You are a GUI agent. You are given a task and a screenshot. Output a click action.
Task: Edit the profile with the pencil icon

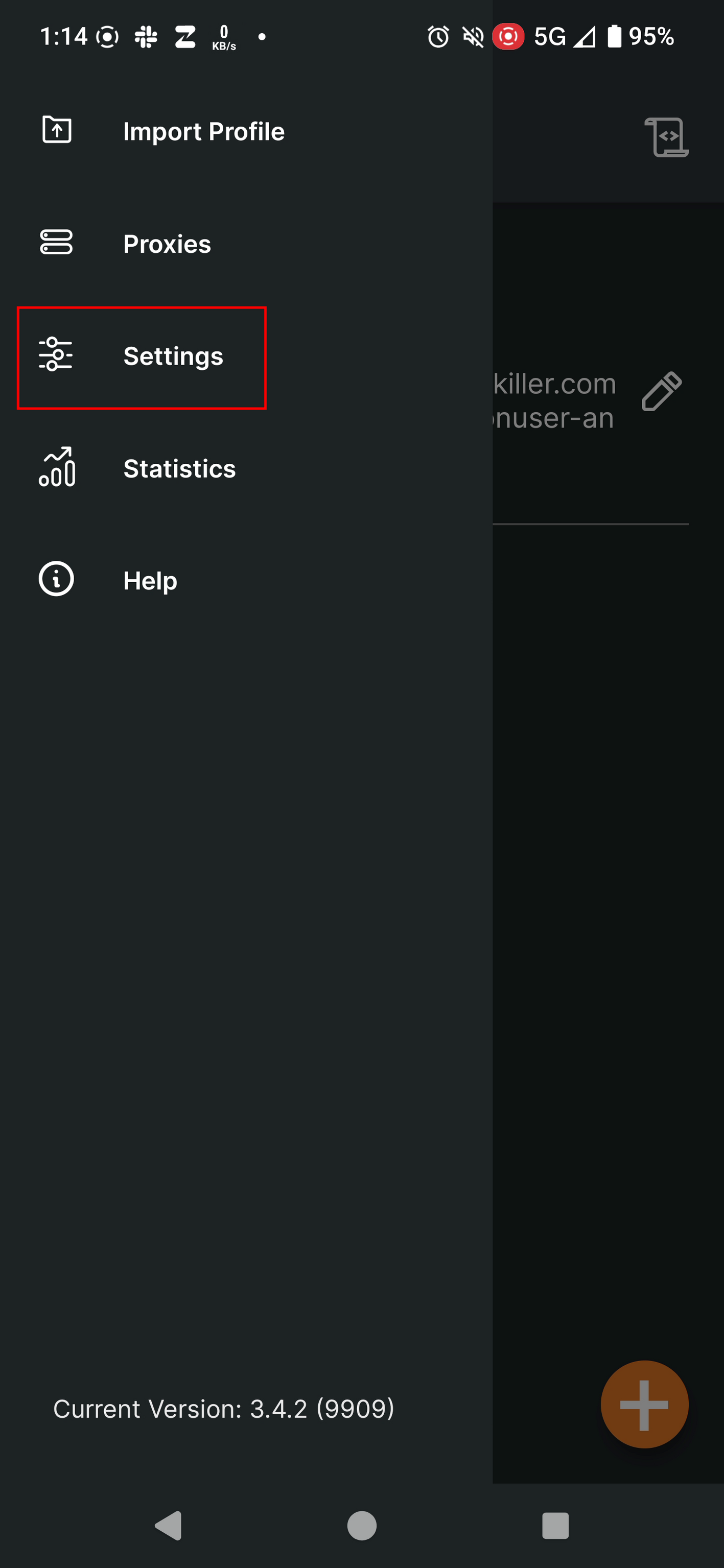coord(662,391)
